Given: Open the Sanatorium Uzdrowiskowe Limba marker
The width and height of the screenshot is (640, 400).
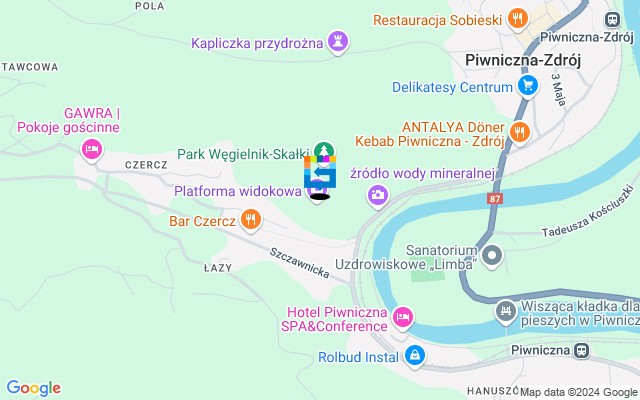Looking at the screenshot, I should coord(491,257).
